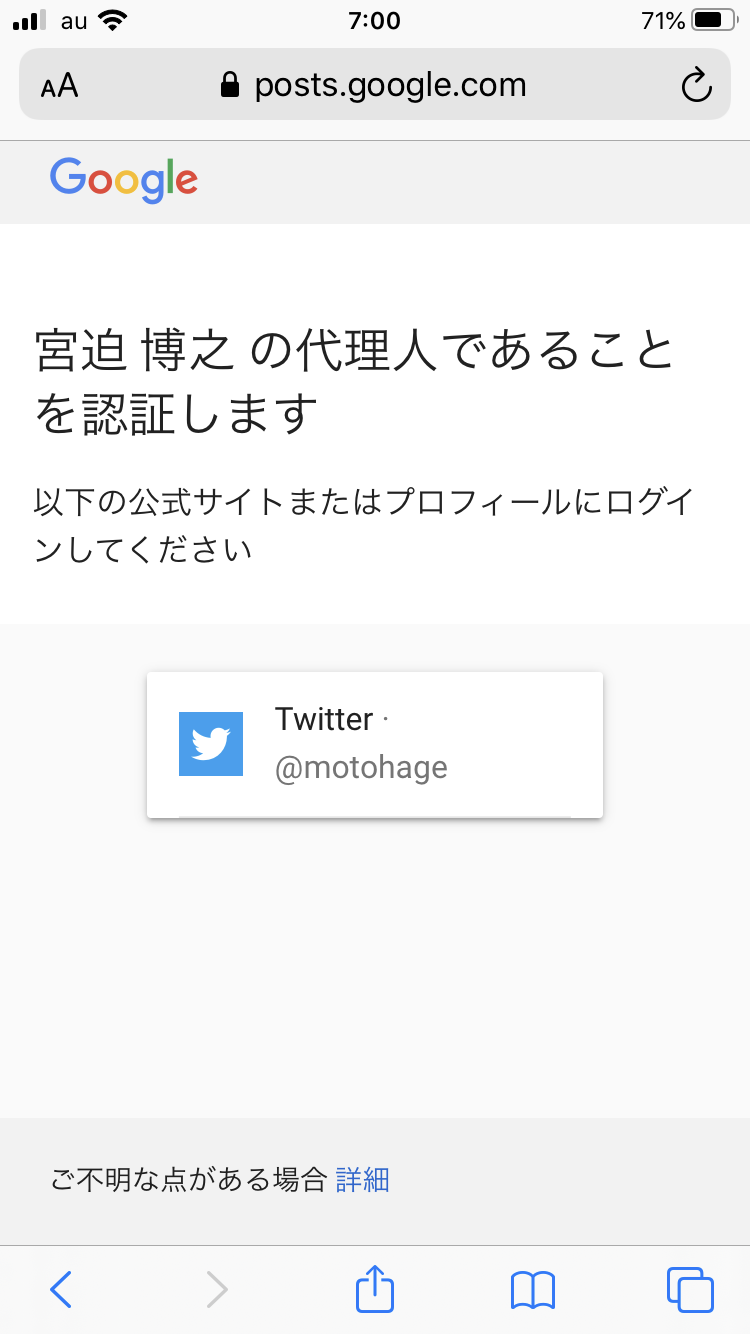
Task: Open the Safari share sheet
Action: [375, 1288]
